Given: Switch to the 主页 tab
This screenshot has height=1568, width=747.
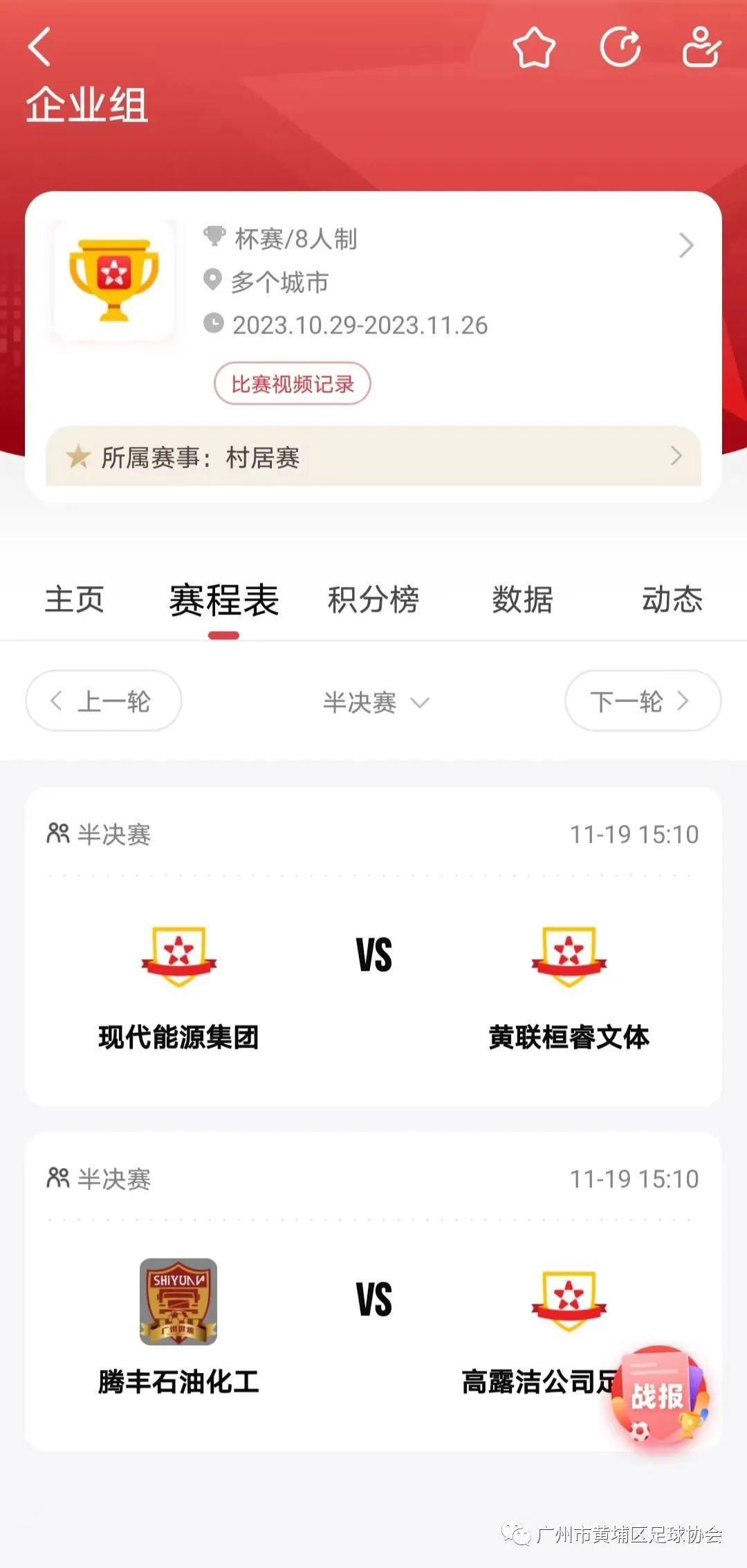Looking at the screenshot, I should click(75, 599).
